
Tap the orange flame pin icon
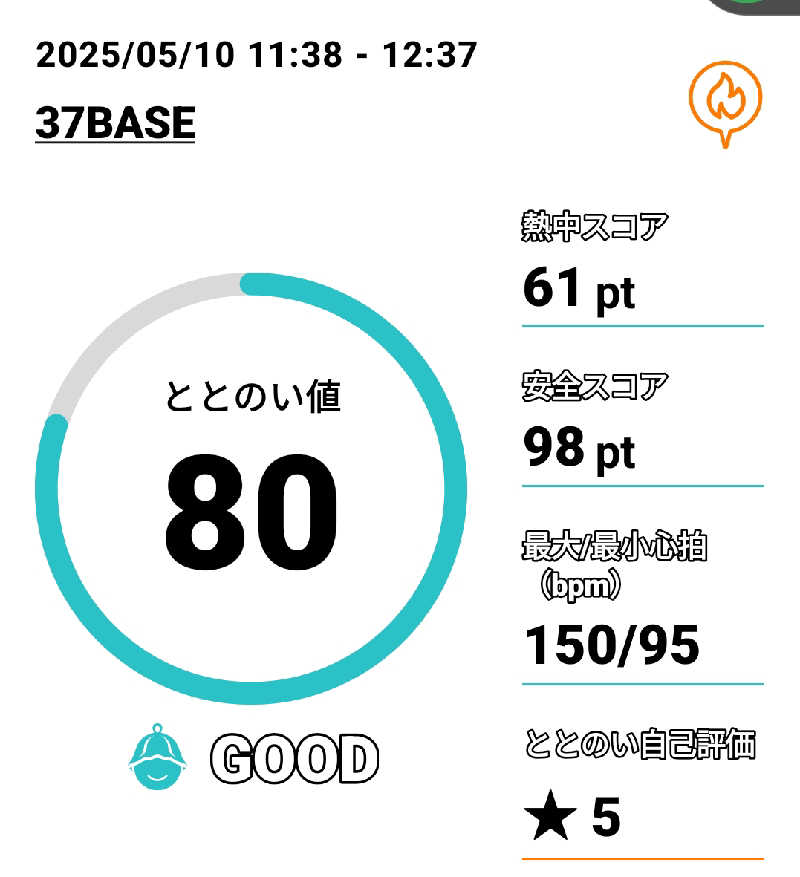tap(727, 100)
